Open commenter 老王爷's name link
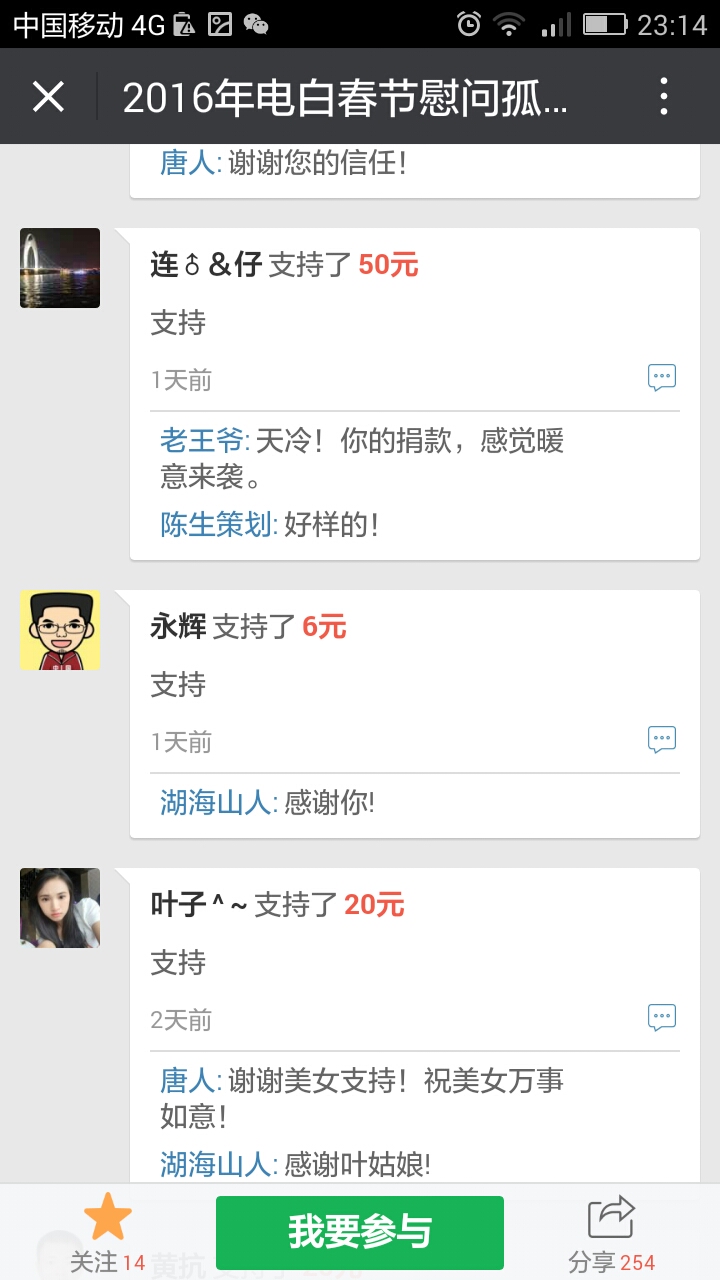The image size is (720, 1280). (202, 441)
